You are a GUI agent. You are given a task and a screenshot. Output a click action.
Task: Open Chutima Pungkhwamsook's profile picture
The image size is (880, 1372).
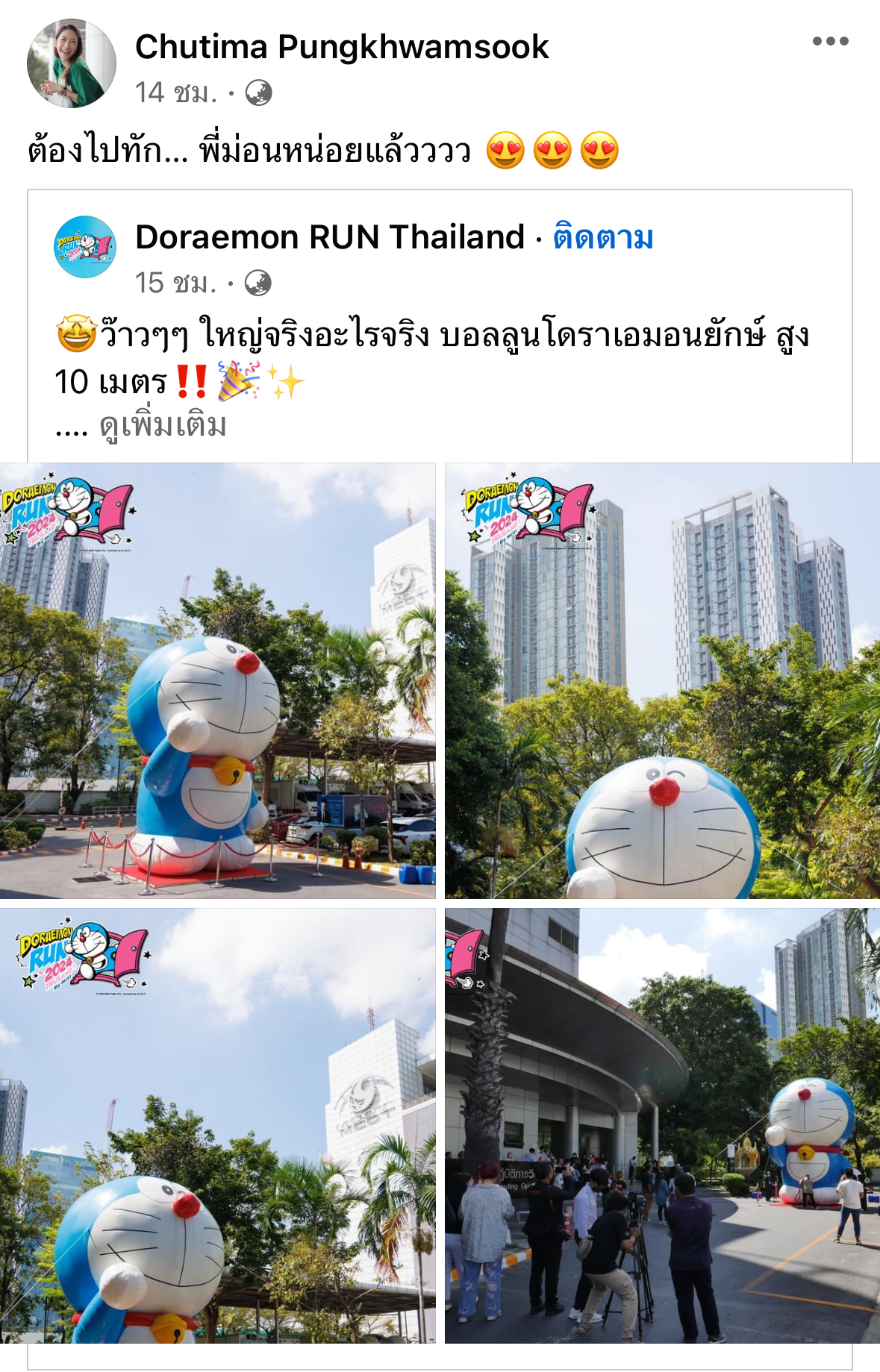(x=71, y=64)
